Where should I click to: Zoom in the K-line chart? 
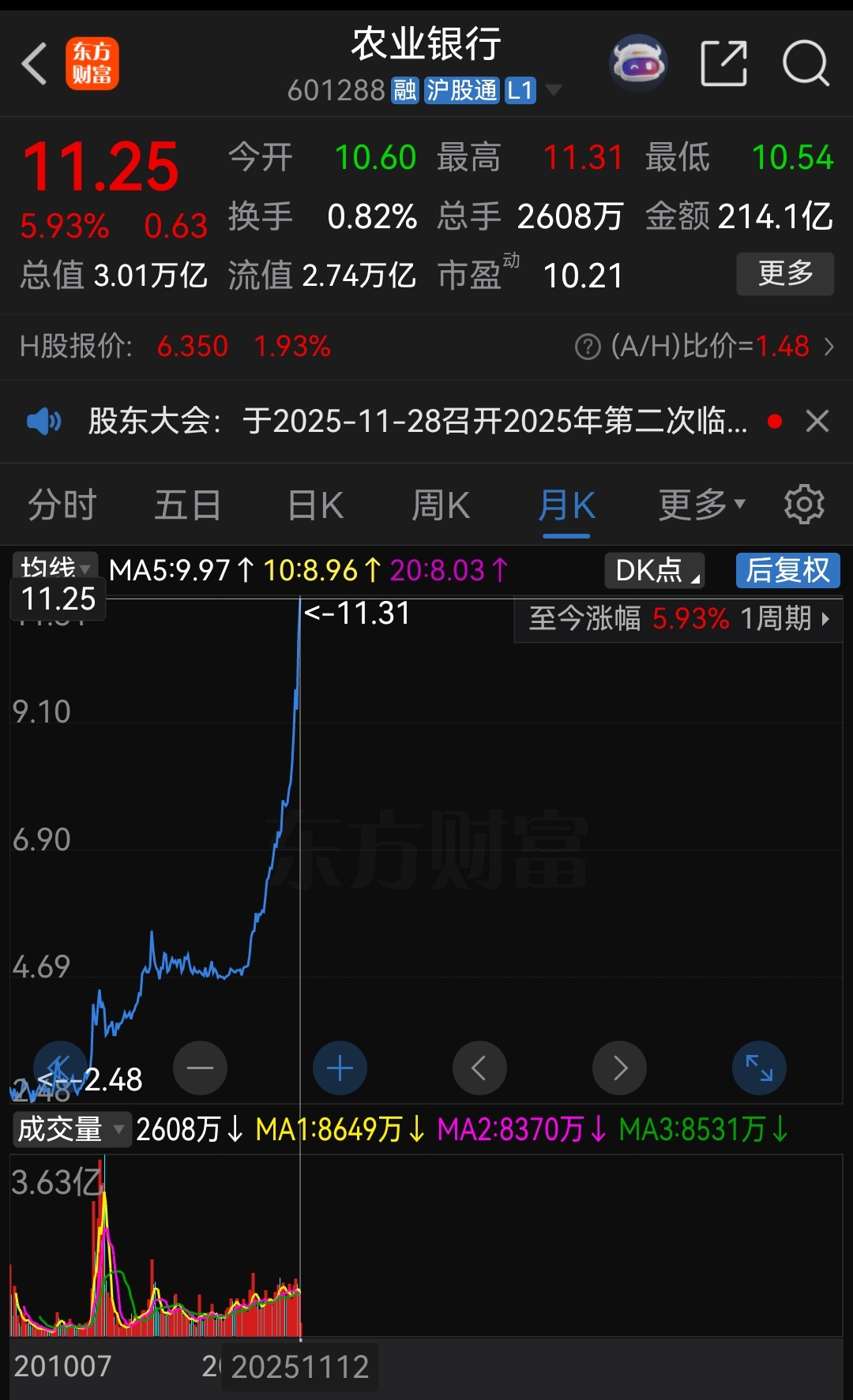340,1068
